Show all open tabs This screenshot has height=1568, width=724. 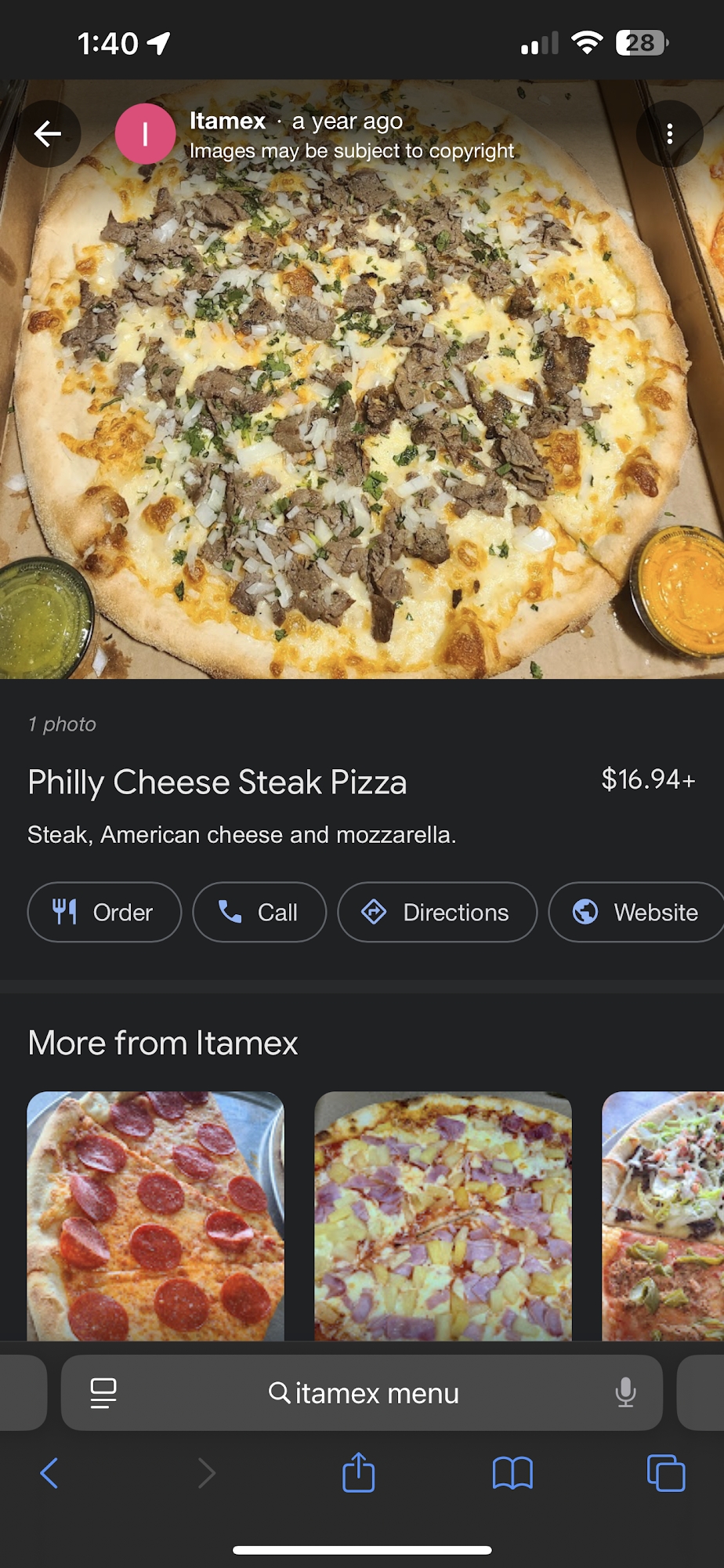point(666,1473)
